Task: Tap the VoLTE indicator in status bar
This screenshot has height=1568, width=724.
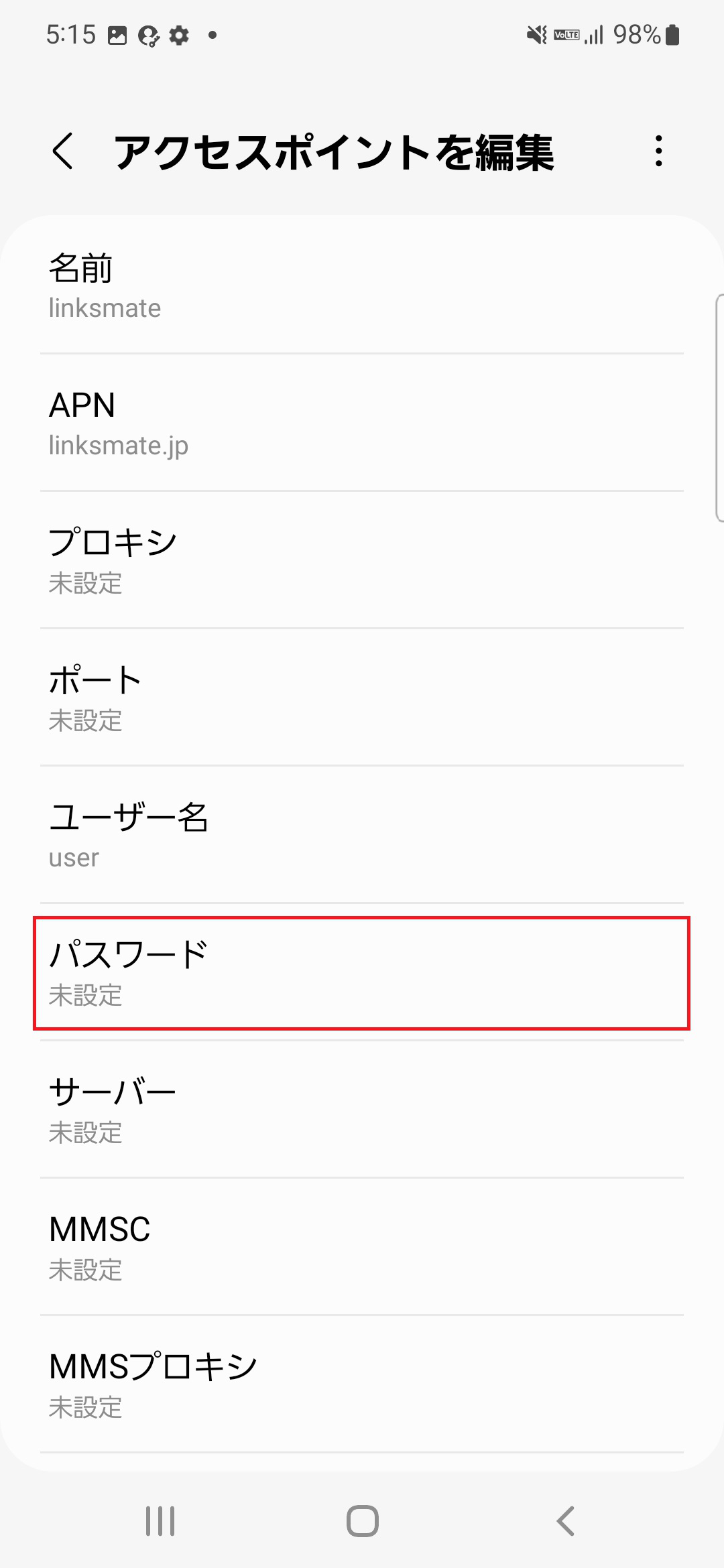Action: click(x=565, y=35)
